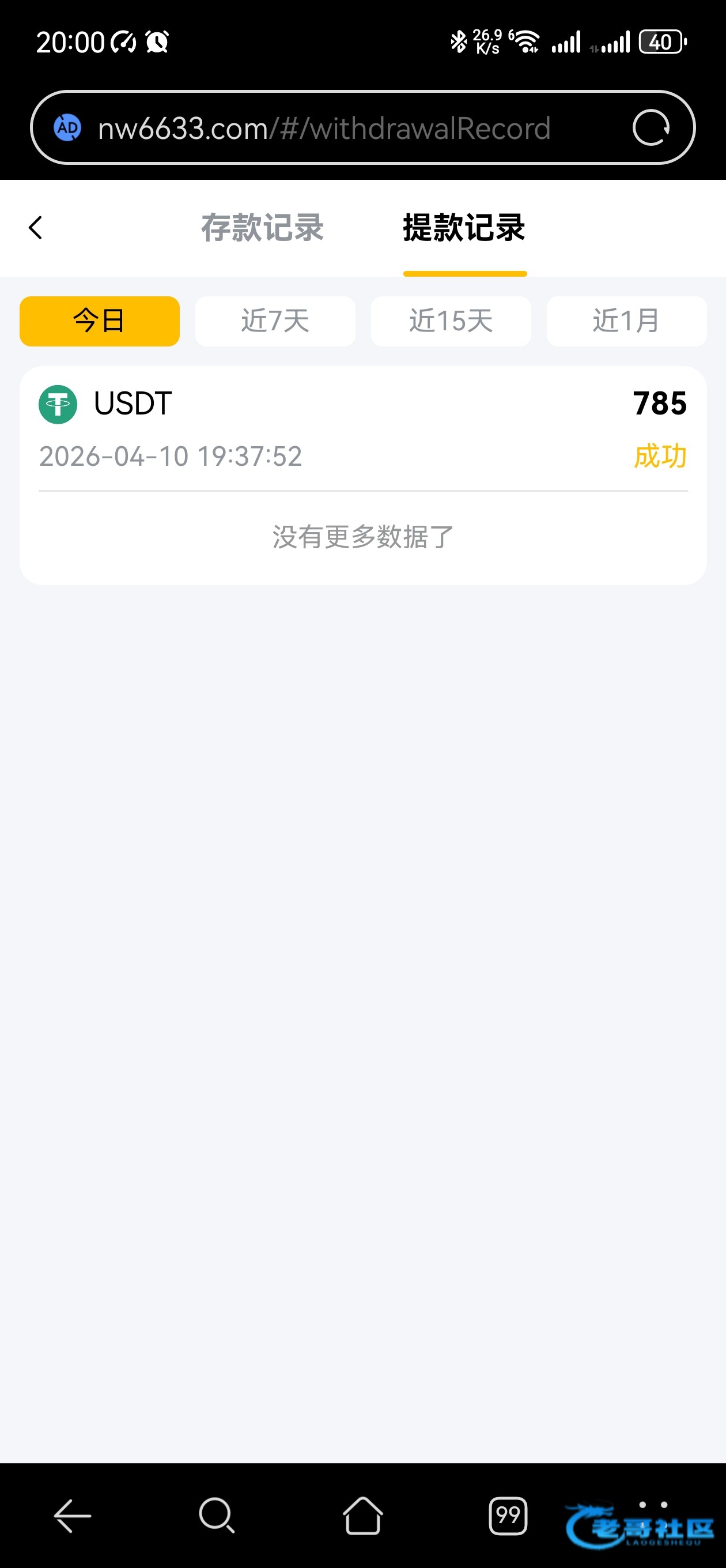Navigate back with the bottom arrow
726x1568 pixels.
(73, 1515)
